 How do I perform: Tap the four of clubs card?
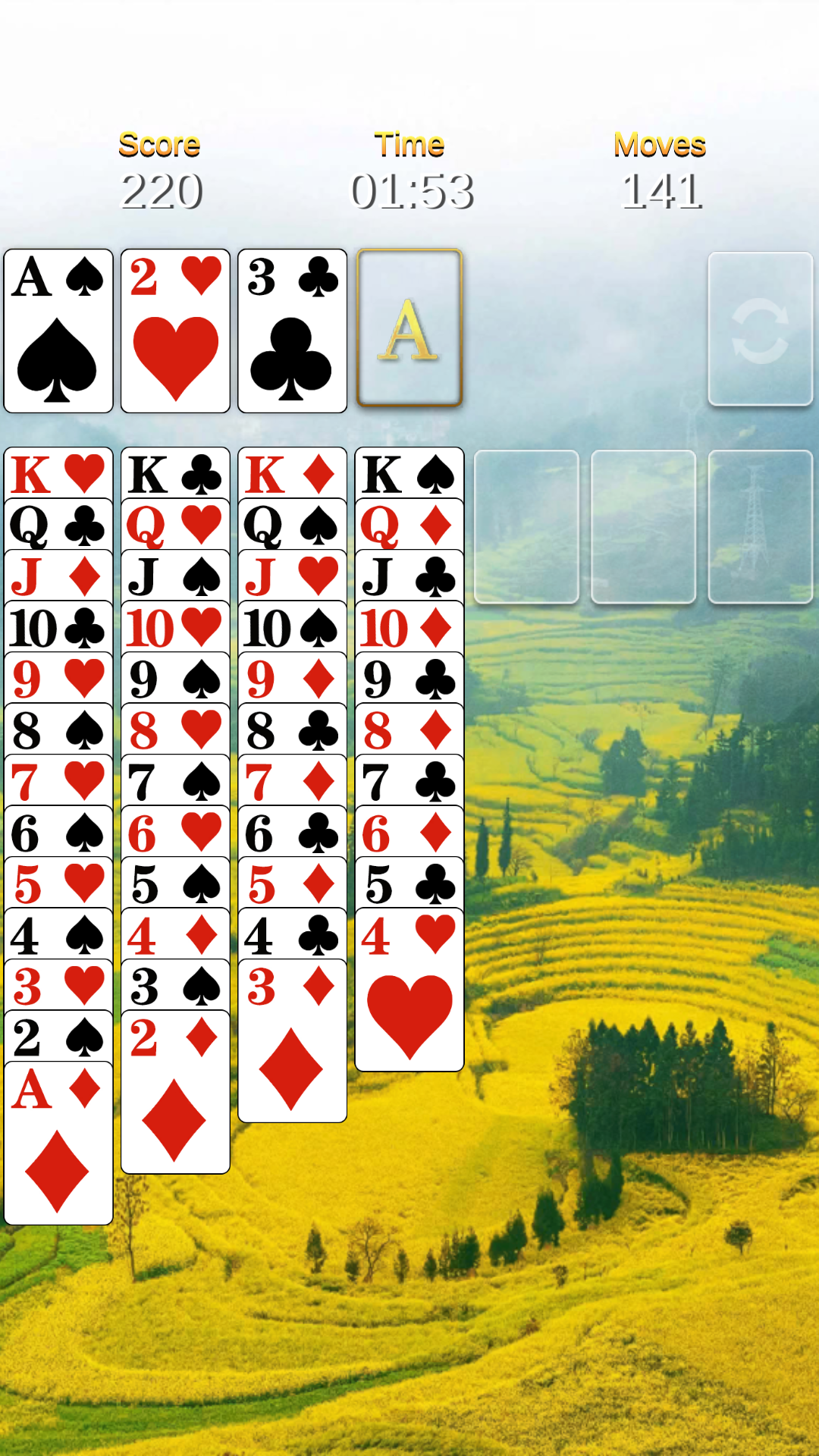[x=292, y=935]
